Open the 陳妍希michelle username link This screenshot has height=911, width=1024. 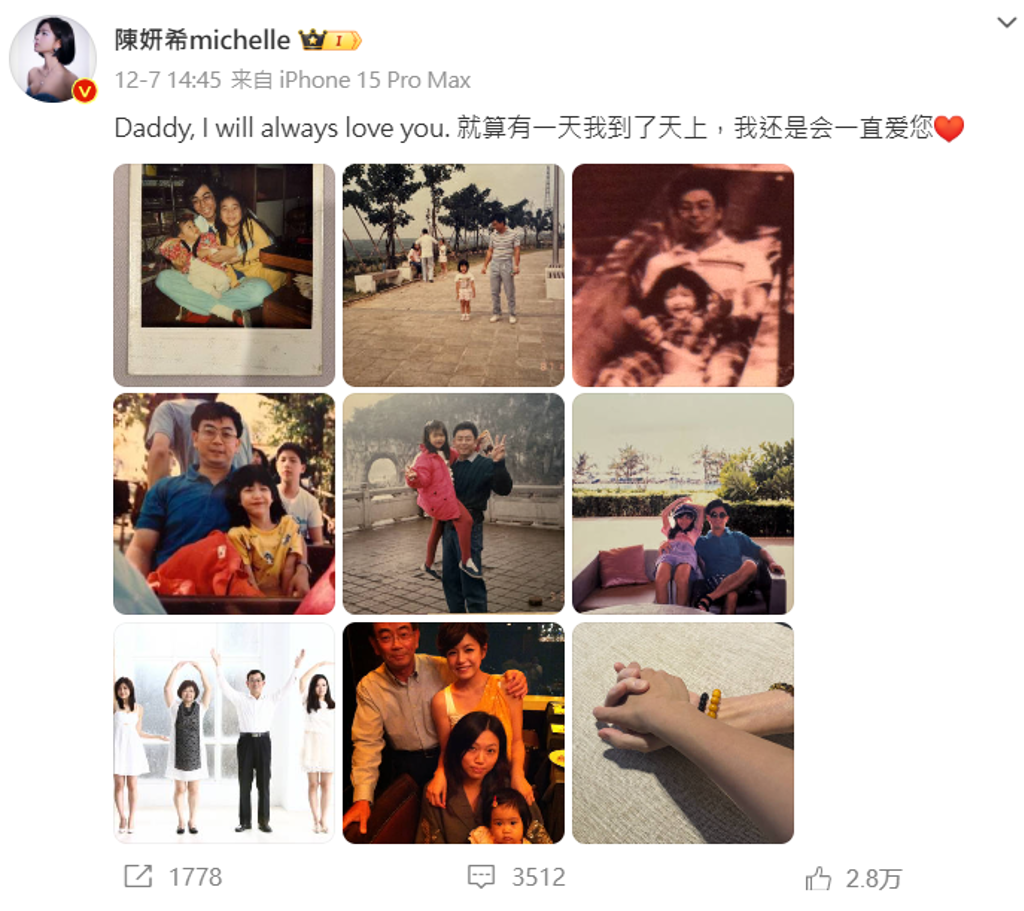[202, 40]
